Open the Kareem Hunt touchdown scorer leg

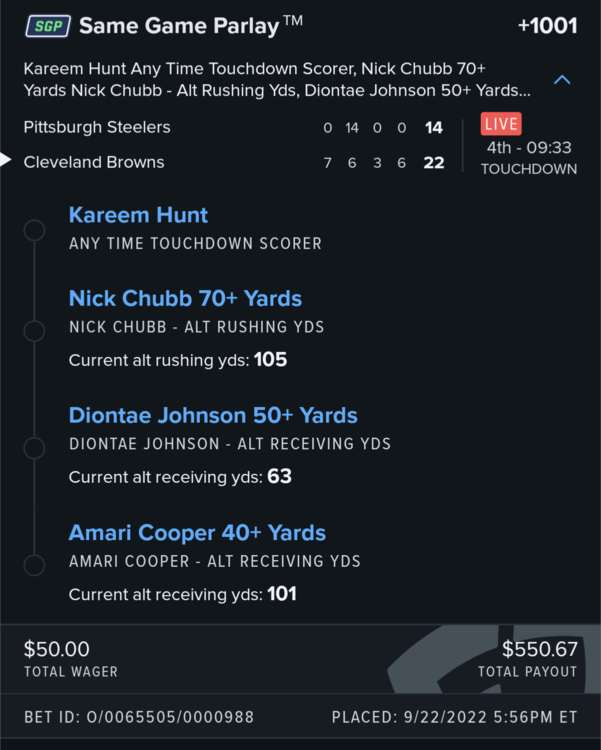138,215
